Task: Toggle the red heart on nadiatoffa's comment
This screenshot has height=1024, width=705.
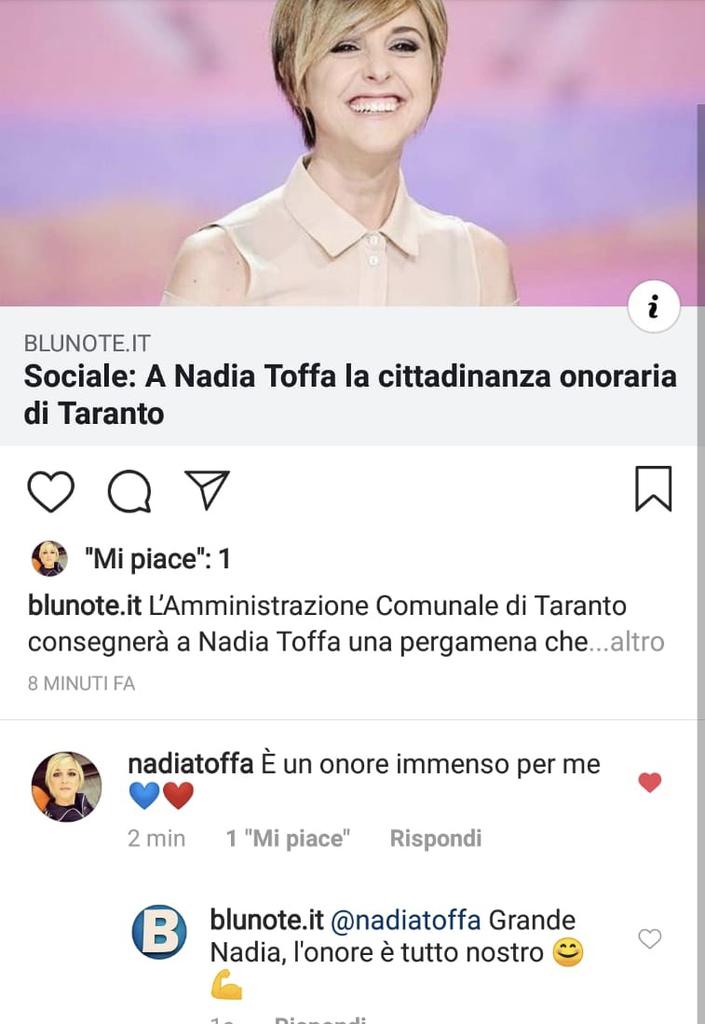Action: point(650,783)
